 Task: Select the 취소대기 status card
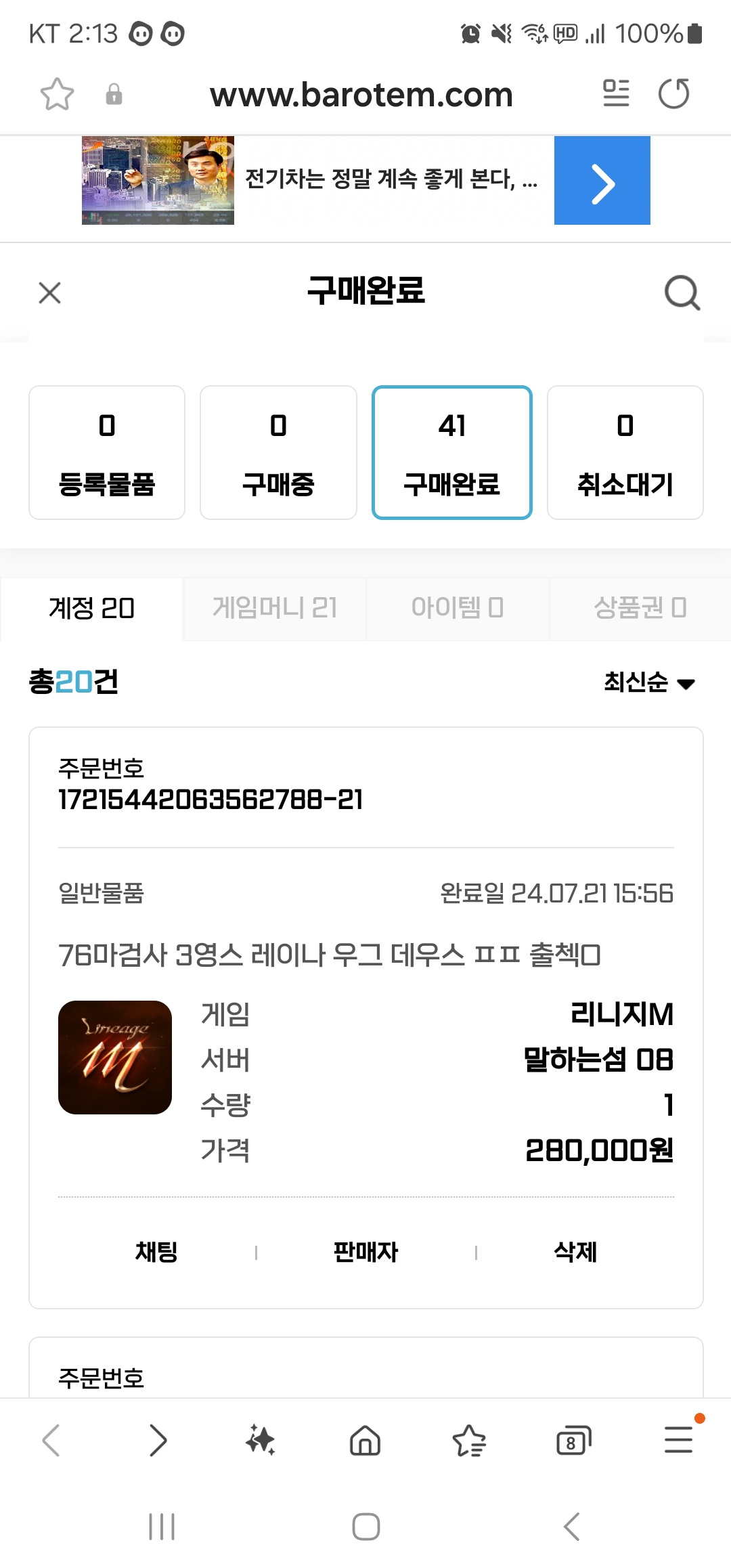[624, 452]
